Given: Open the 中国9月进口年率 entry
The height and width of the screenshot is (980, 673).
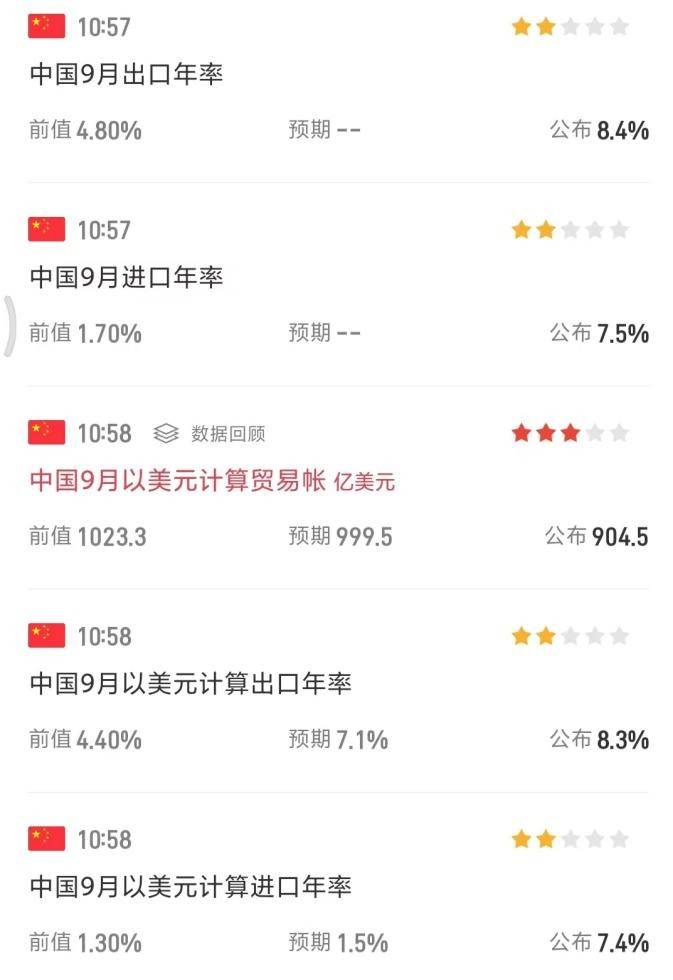Looking at the screenshot, I should [126, 278].
